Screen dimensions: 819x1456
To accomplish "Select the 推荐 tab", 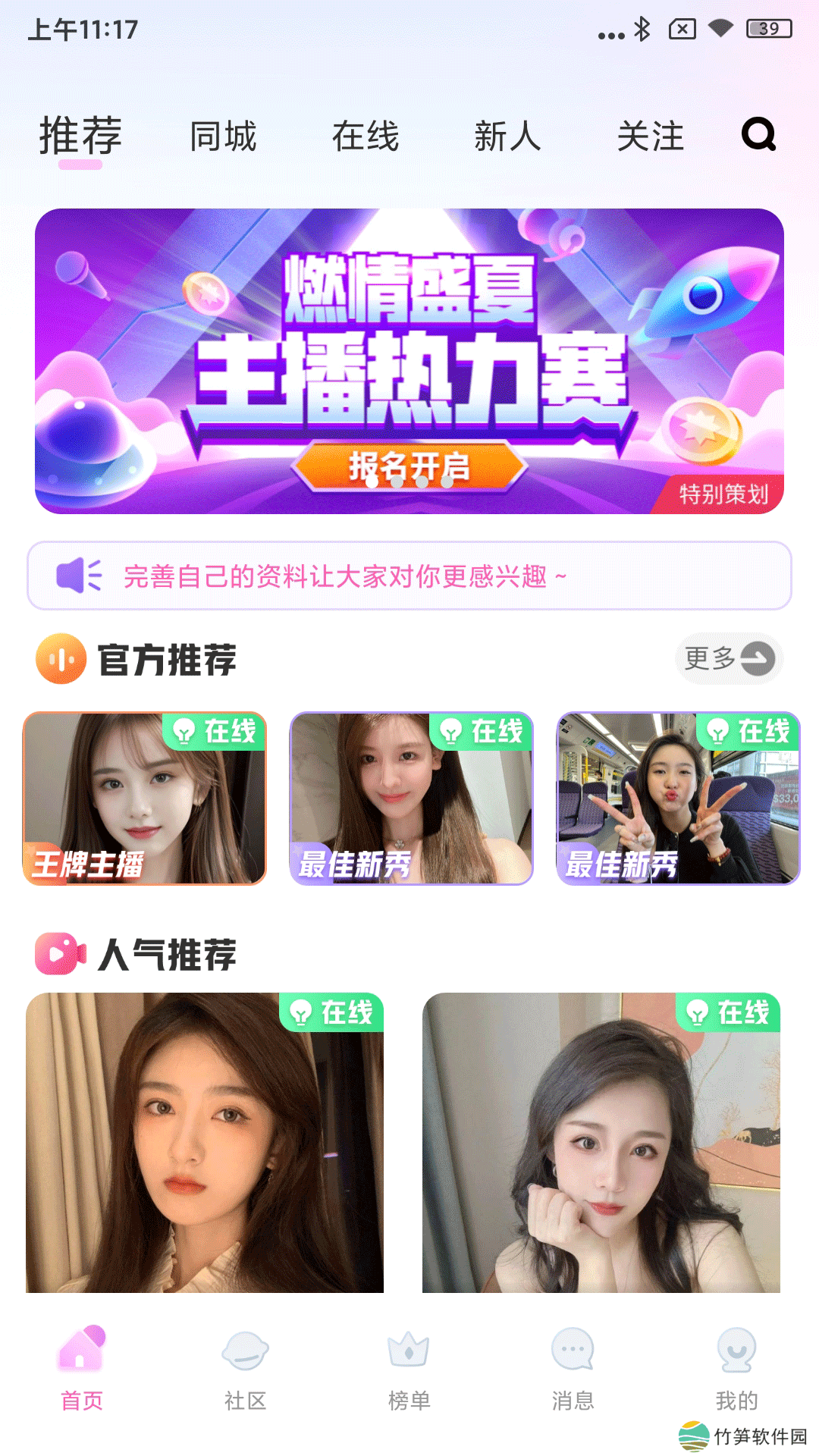I will pos(80,136).
